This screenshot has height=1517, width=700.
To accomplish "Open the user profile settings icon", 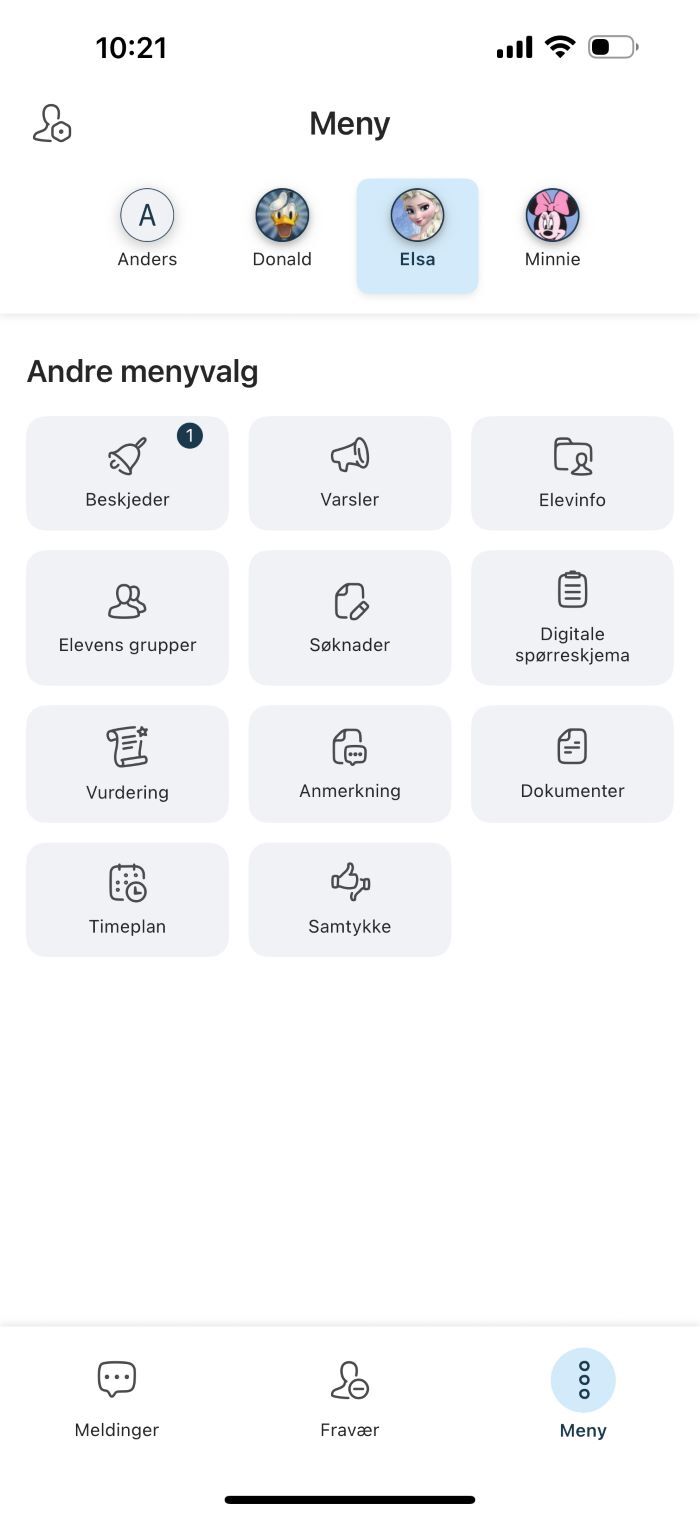I will 52,124.
